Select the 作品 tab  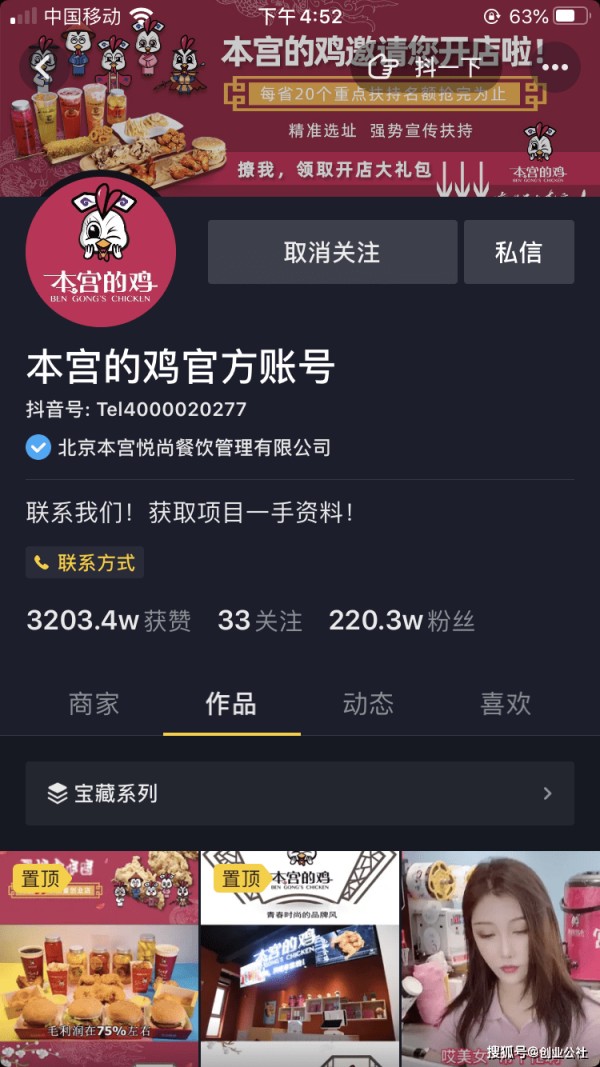point(231,703)
